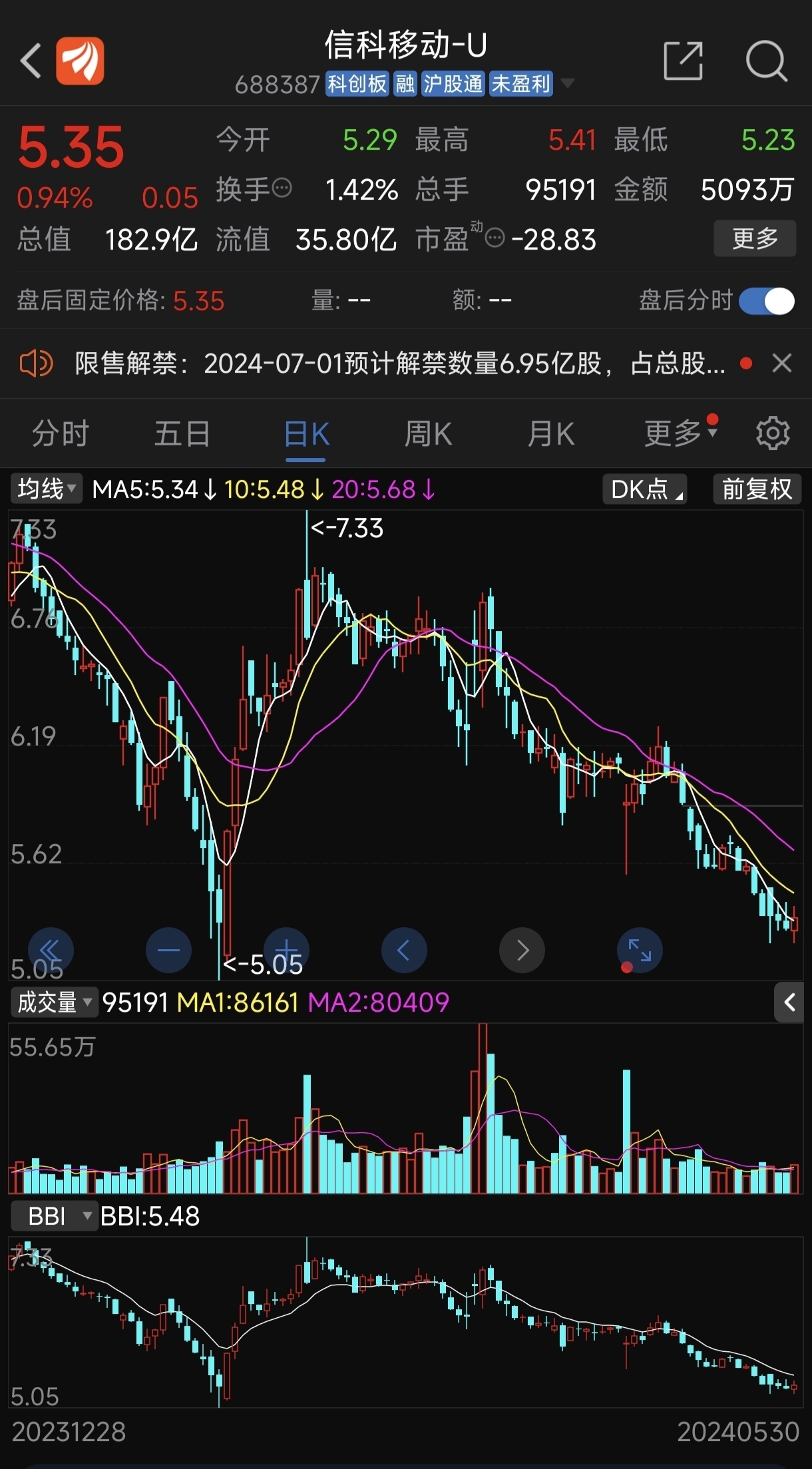Switch to the 周K chart tab
812x1469 pixels.
(428, 434)
